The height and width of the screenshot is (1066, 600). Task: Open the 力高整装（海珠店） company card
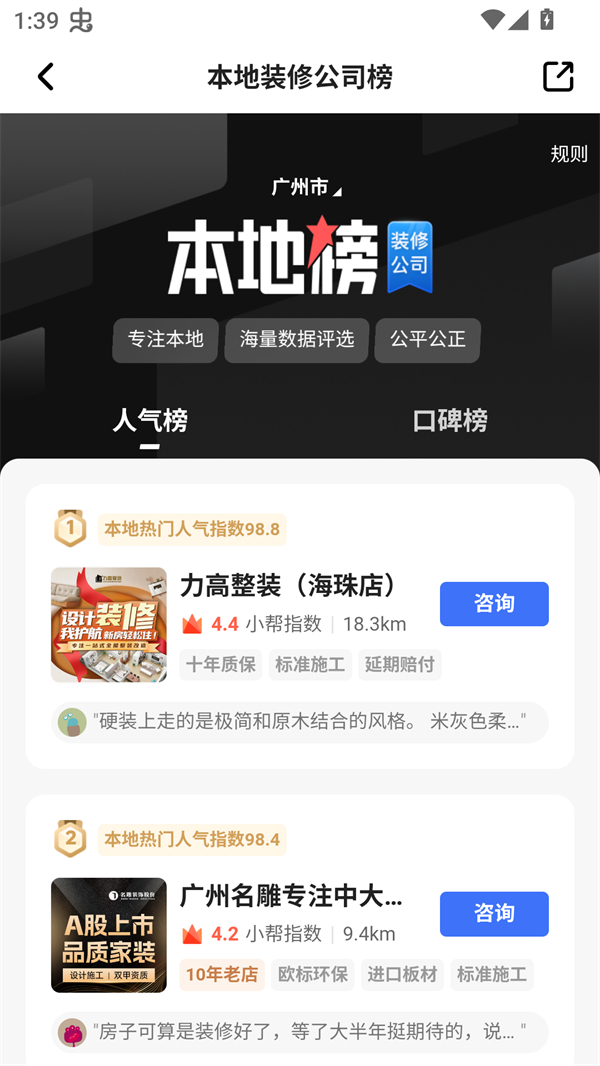(x=290, y=586)
